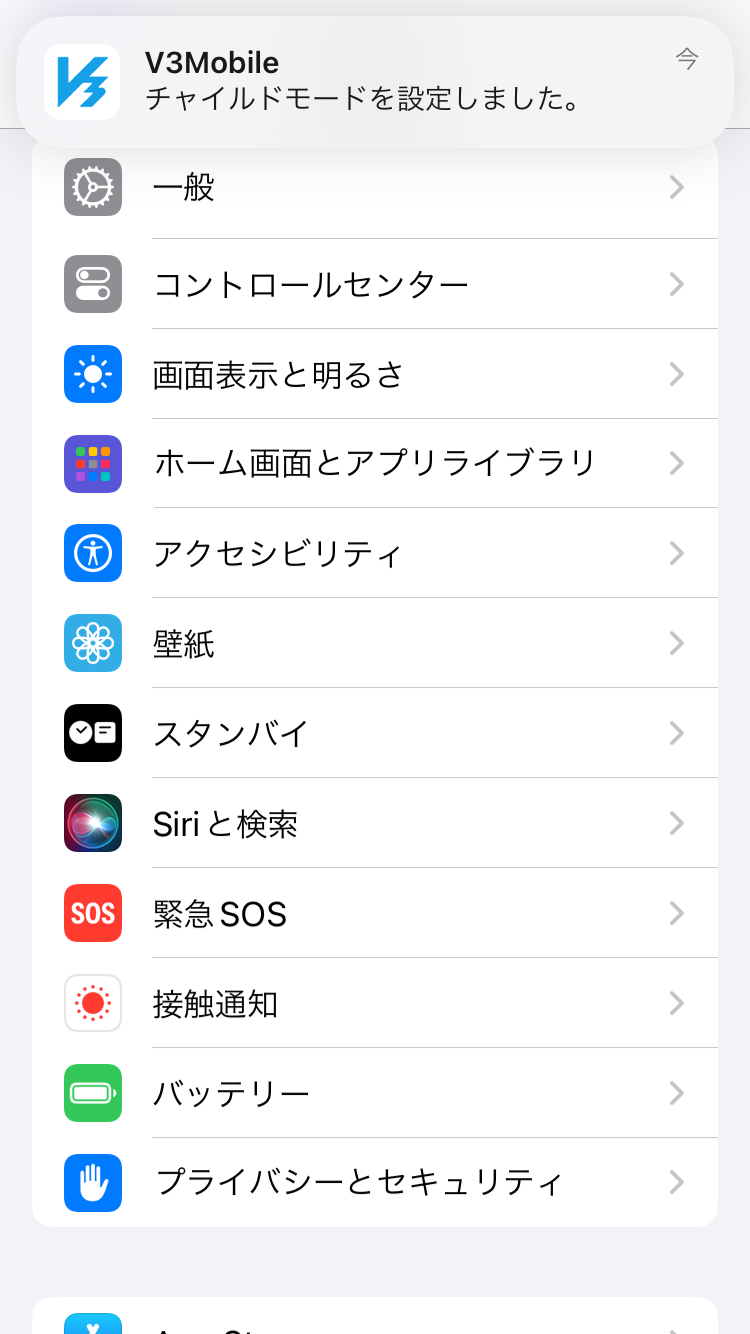Open ホーム画面とアプリライブラリ settings
750x1334 pixels.
375,463
